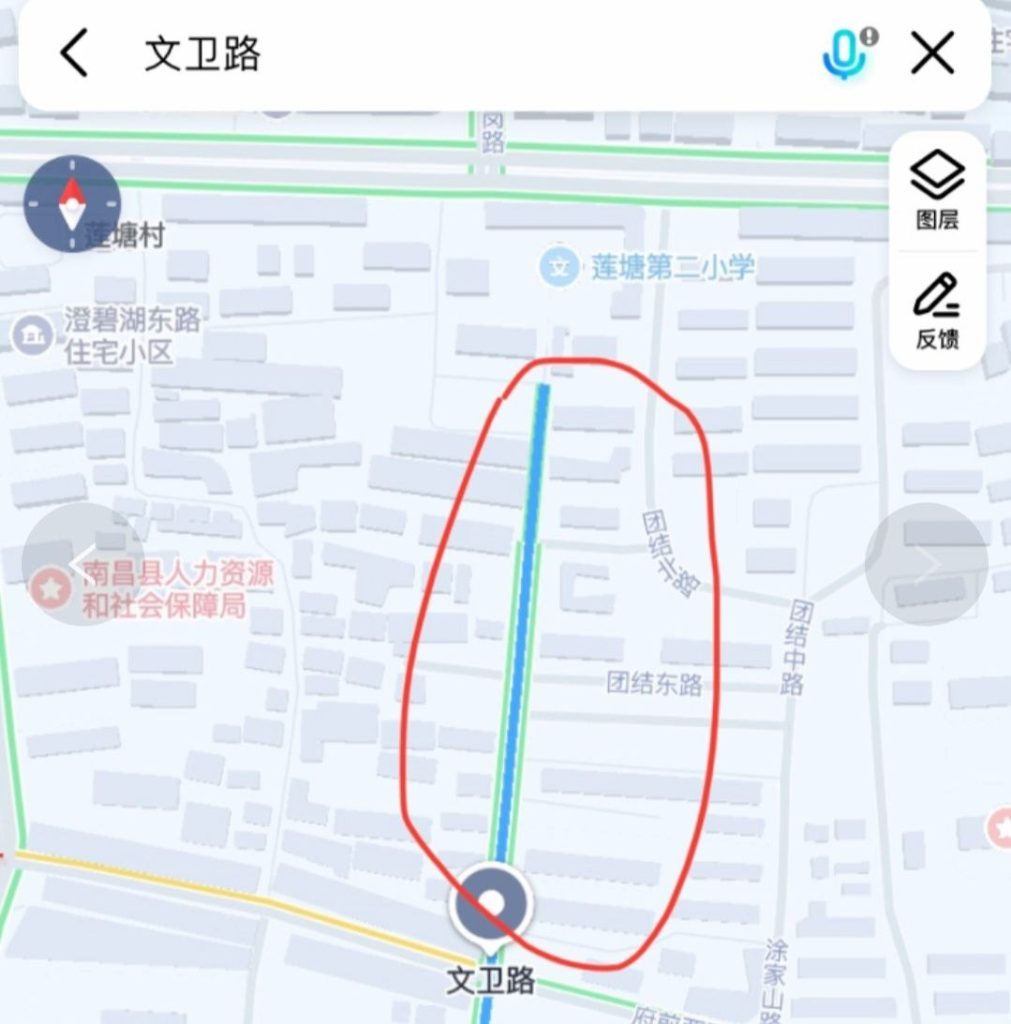Tap the compass orientation icon
The image size is (1011, 1024).
pyautogui.click(x=70, y=202)
